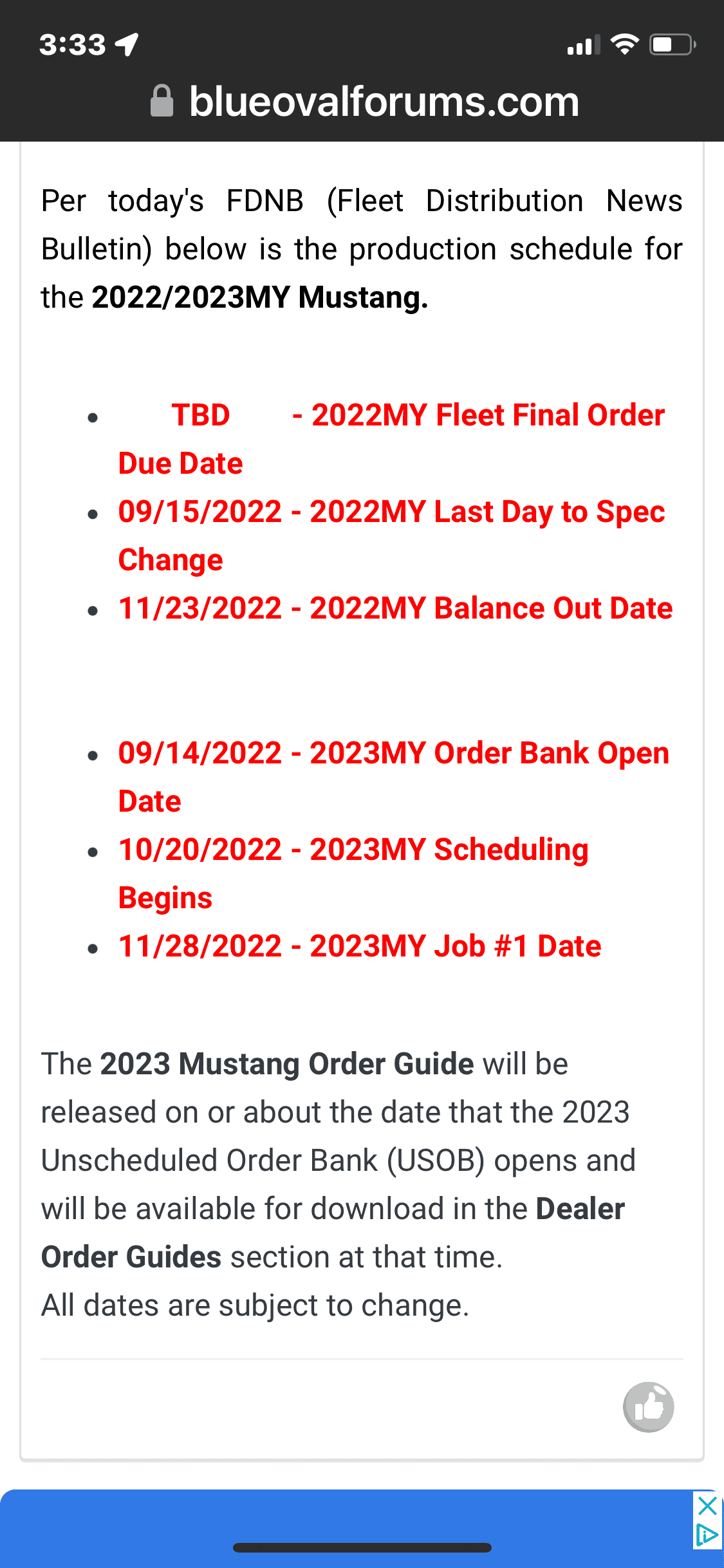The height and width of the screenshot is (1568, 724).
Task: Like the post with thumbs-up icon
Action: 648,1407
